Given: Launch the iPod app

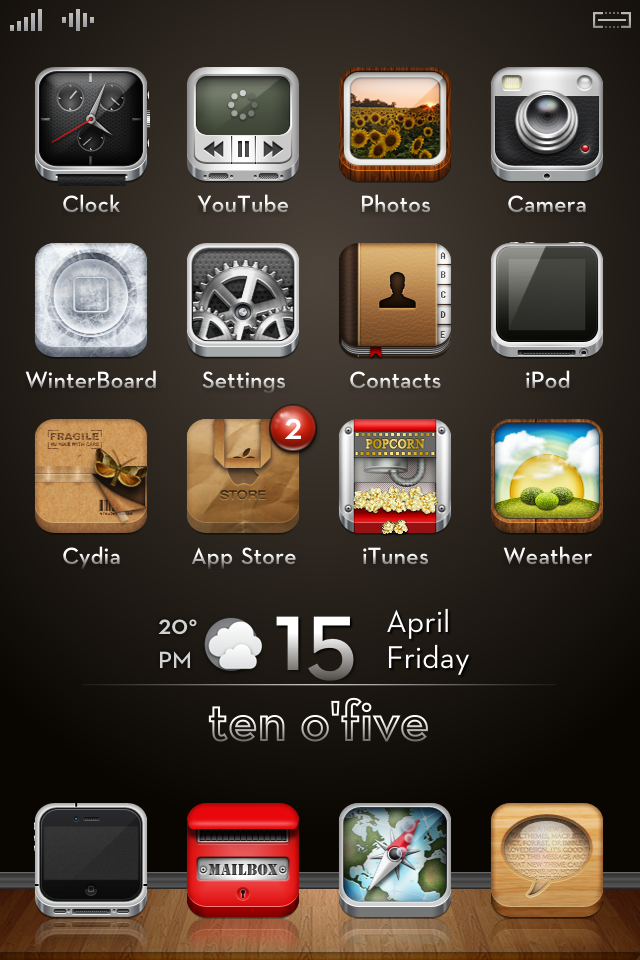Looking at the screenshot, I should point(547,300).
